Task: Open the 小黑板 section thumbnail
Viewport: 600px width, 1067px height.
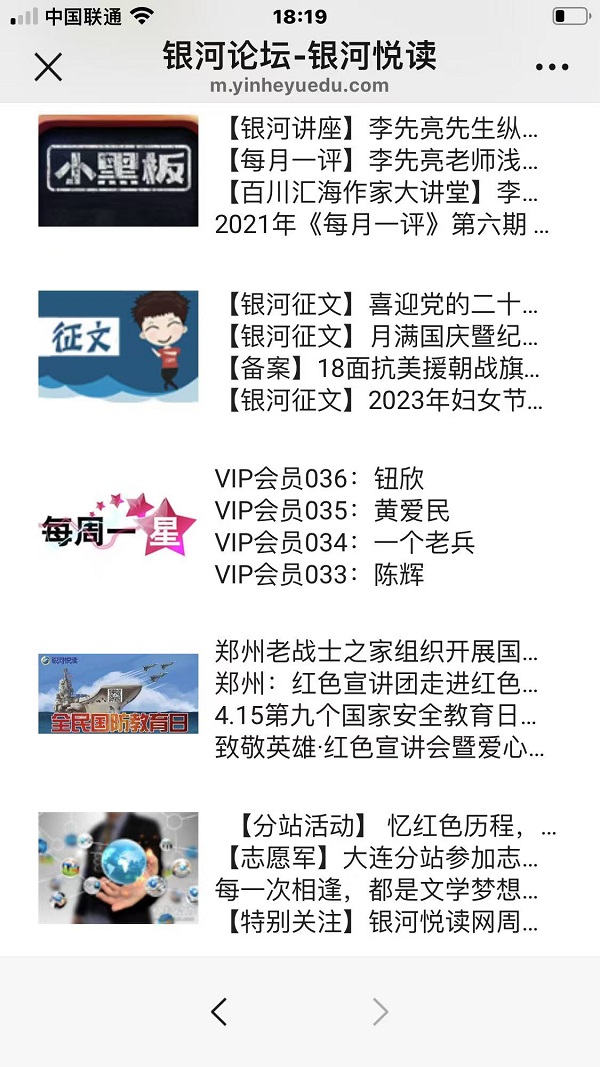Action: point(118,170)
